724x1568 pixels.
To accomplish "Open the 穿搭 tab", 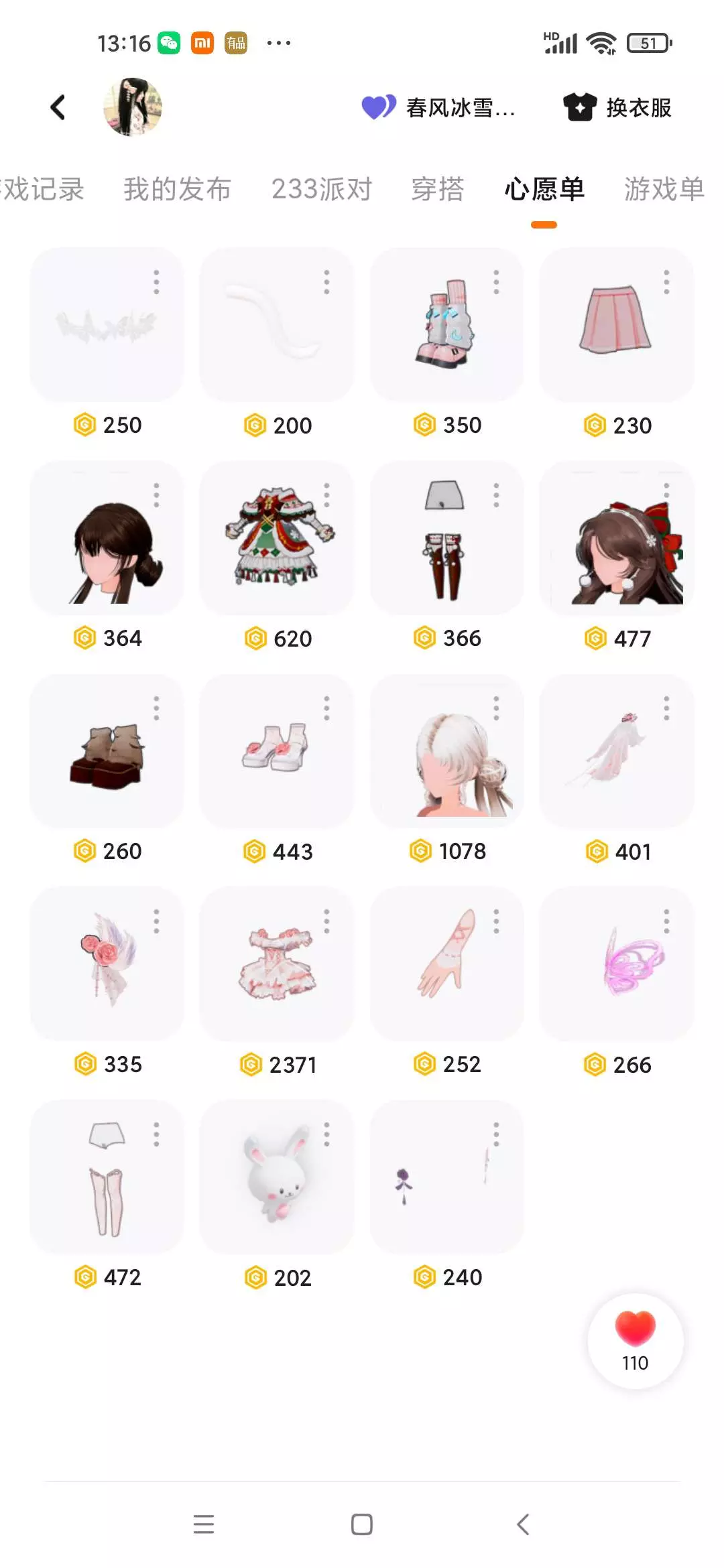I will [438, 189].
